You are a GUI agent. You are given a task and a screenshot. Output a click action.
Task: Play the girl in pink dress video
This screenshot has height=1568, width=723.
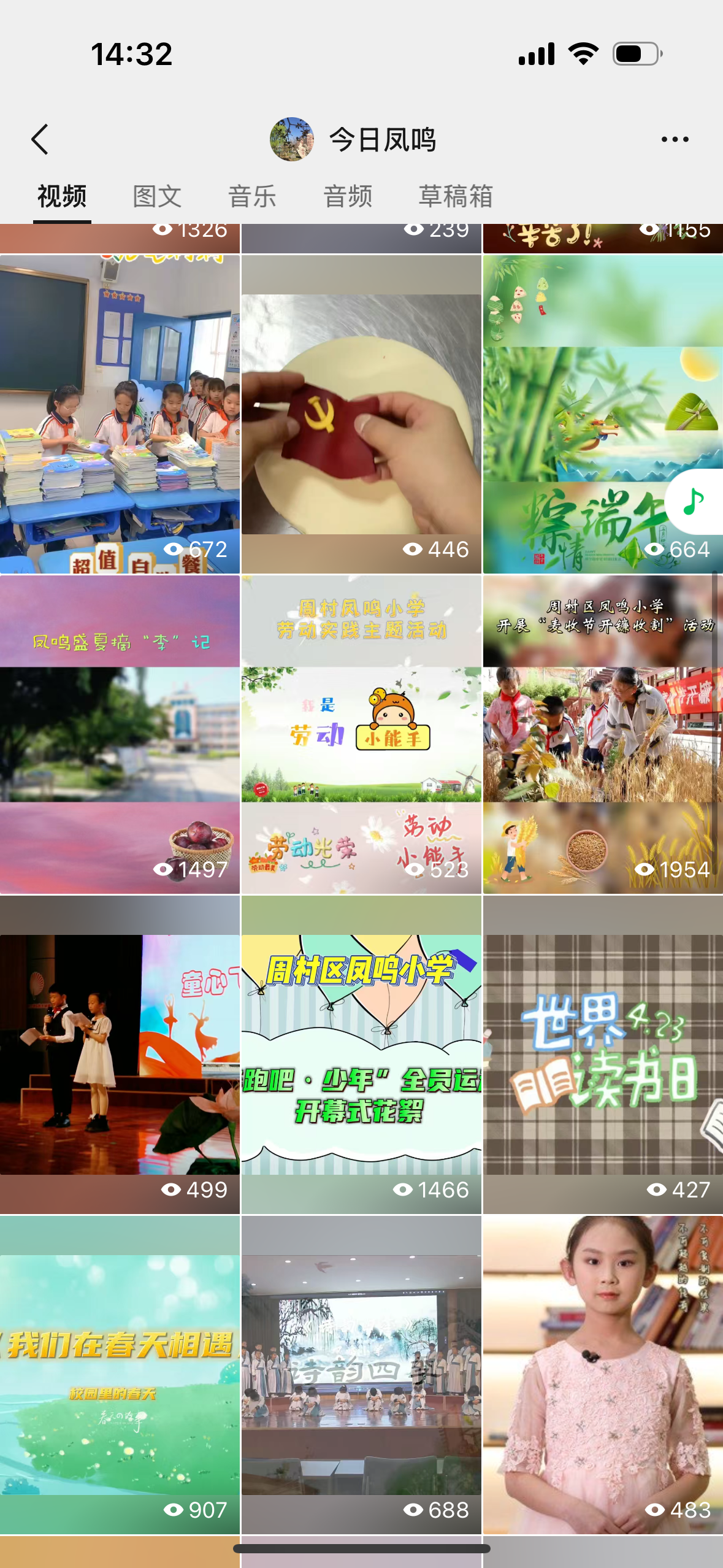602,1375
